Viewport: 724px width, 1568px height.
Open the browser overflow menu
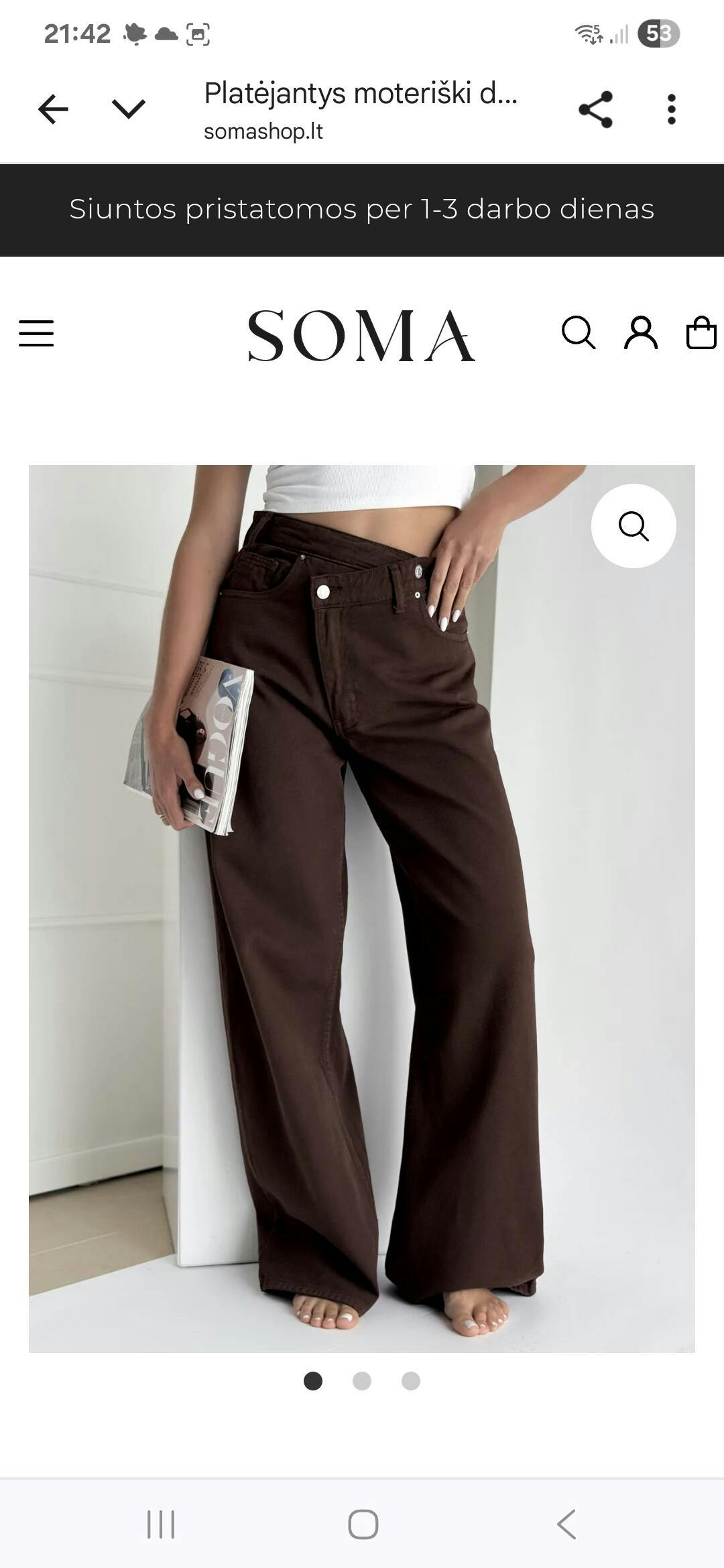671,109
